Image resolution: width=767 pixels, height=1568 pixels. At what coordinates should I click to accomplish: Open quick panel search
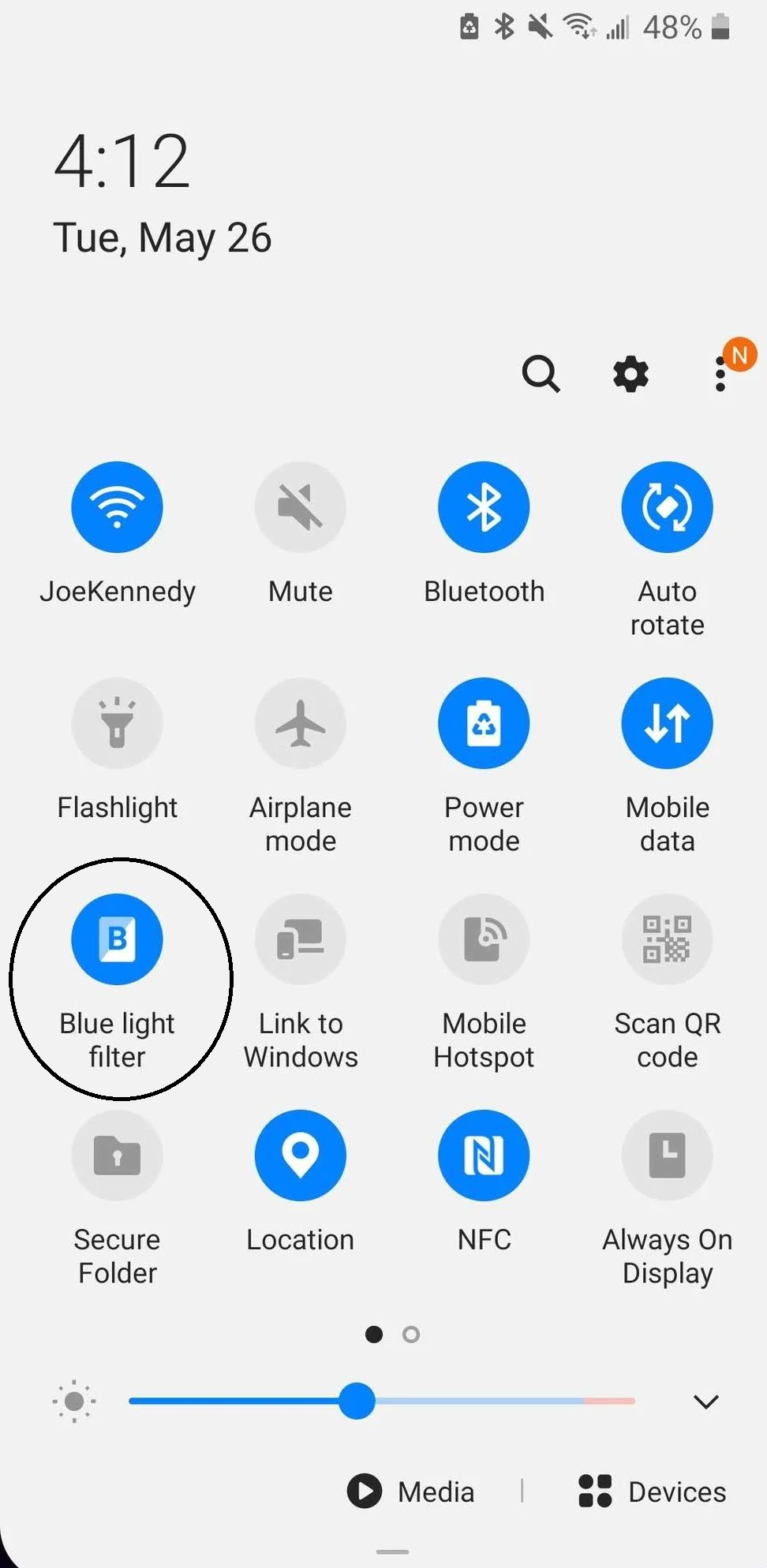541,374
